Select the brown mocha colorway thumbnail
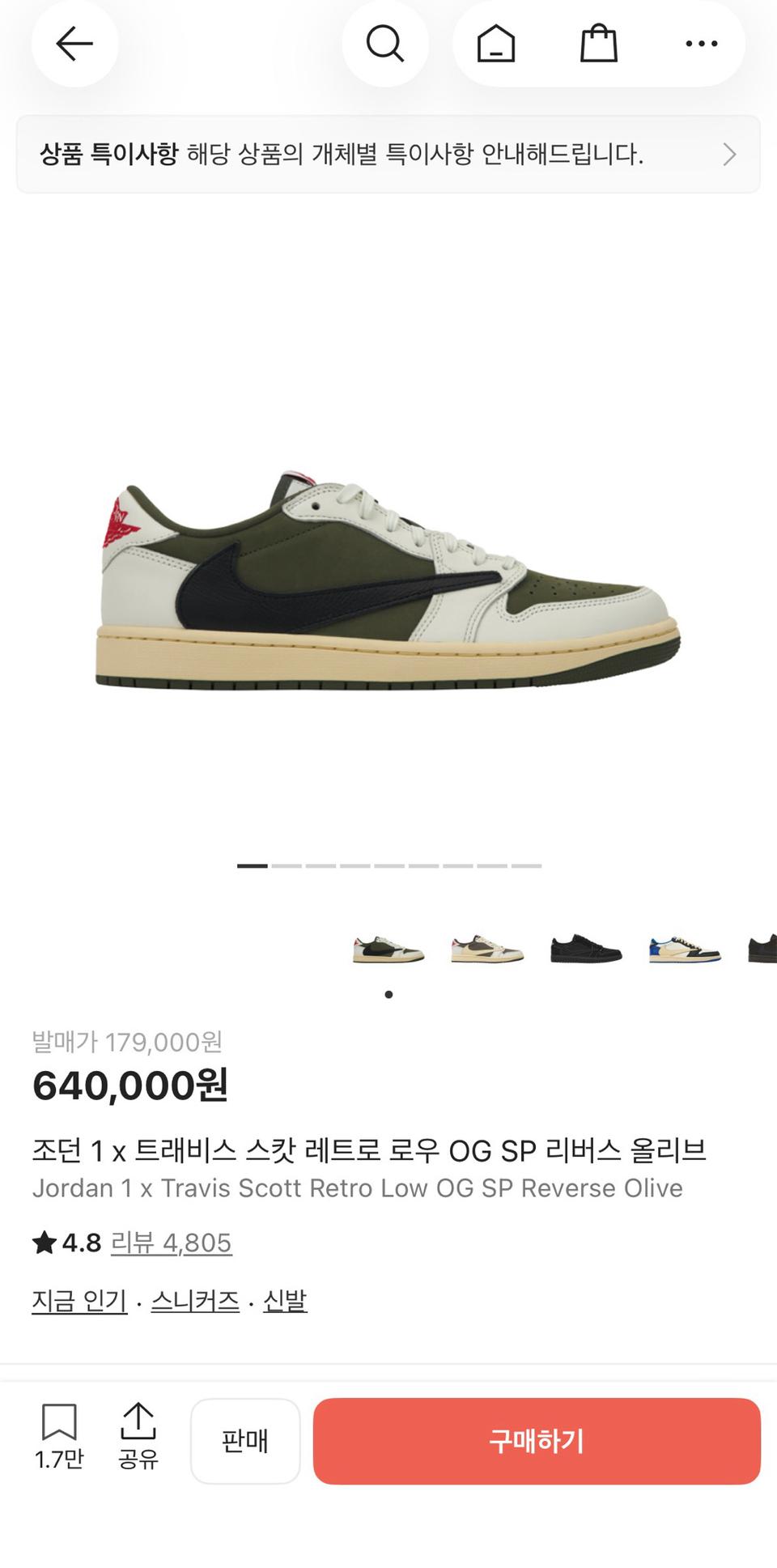 [x=487, y=948]
